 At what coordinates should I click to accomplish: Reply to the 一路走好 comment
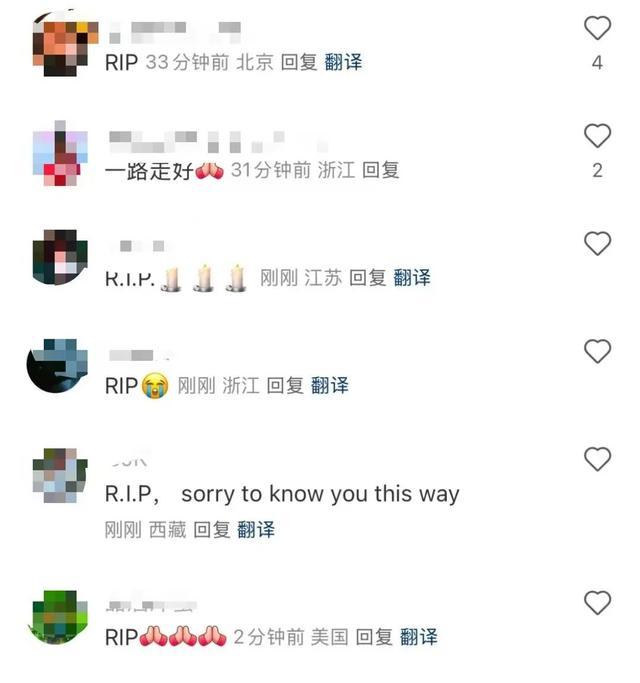380,170
